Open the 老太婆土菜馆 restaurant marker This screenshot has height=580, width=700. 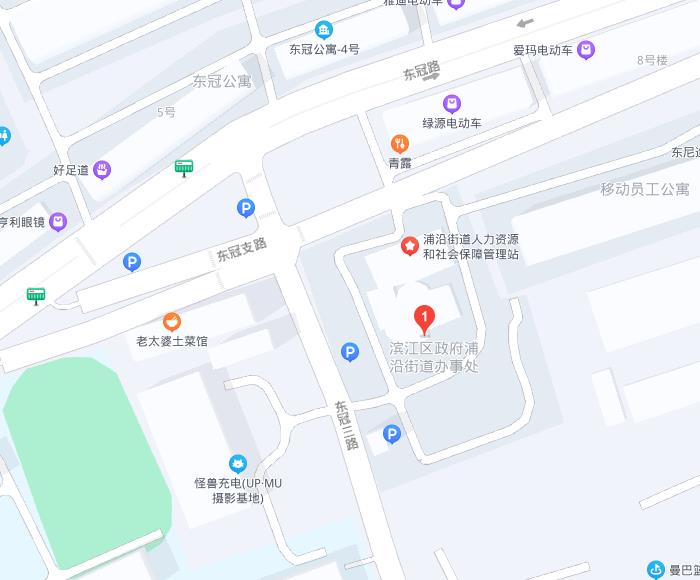tap(172, 322)
